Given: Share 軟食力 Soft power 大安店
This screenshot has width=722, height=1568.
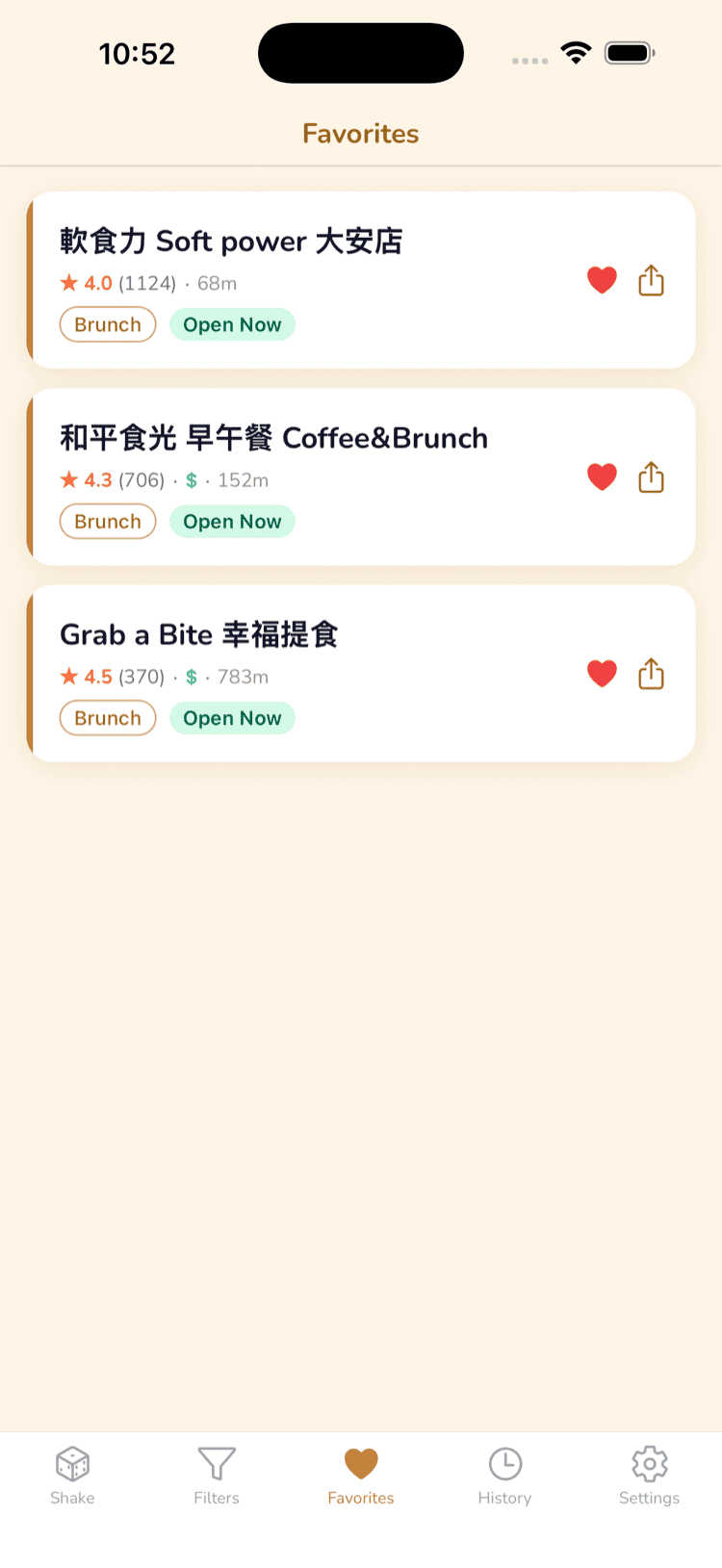Looking at the screenshot, I should [x=651, y=280].
